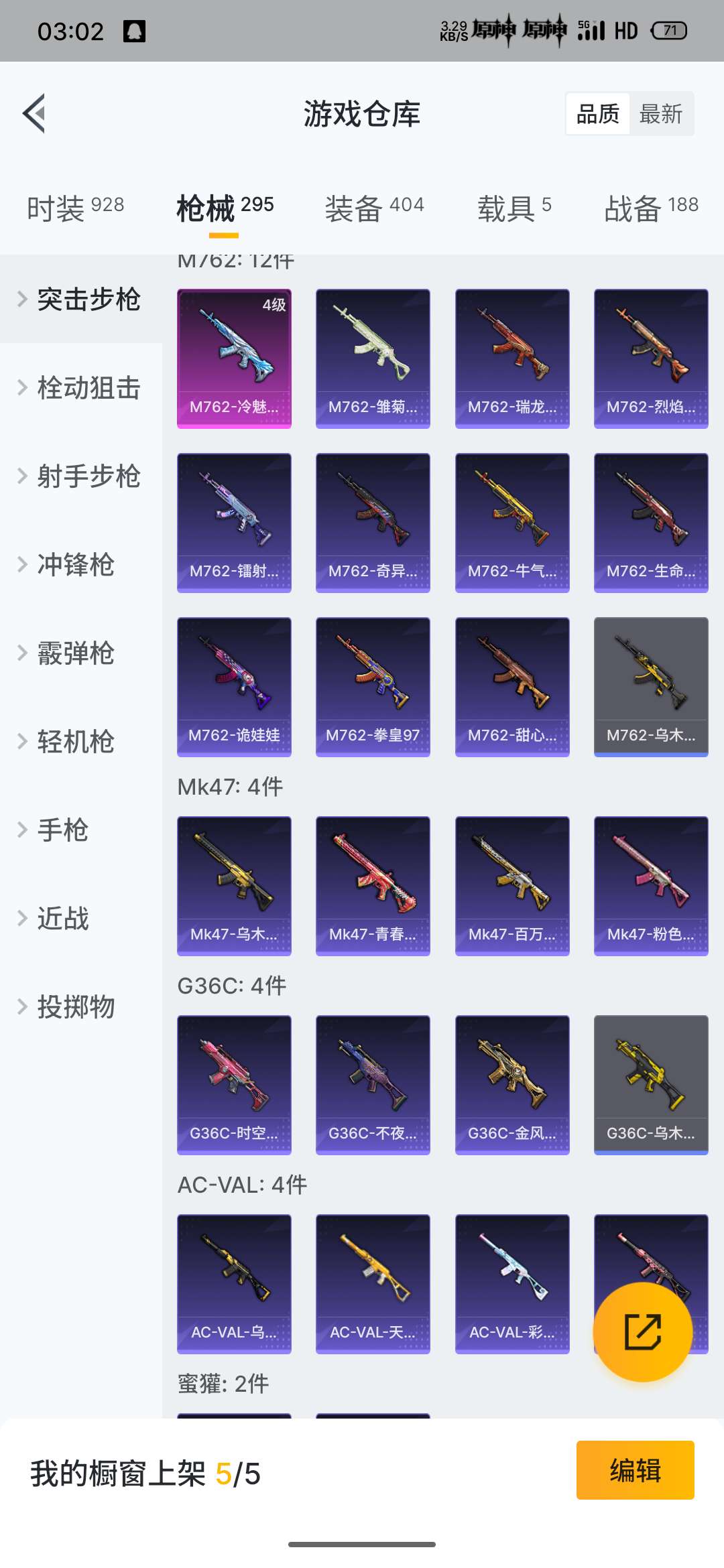Go back using the top-left arrow
724x1568 pixels.
point(35,113)
